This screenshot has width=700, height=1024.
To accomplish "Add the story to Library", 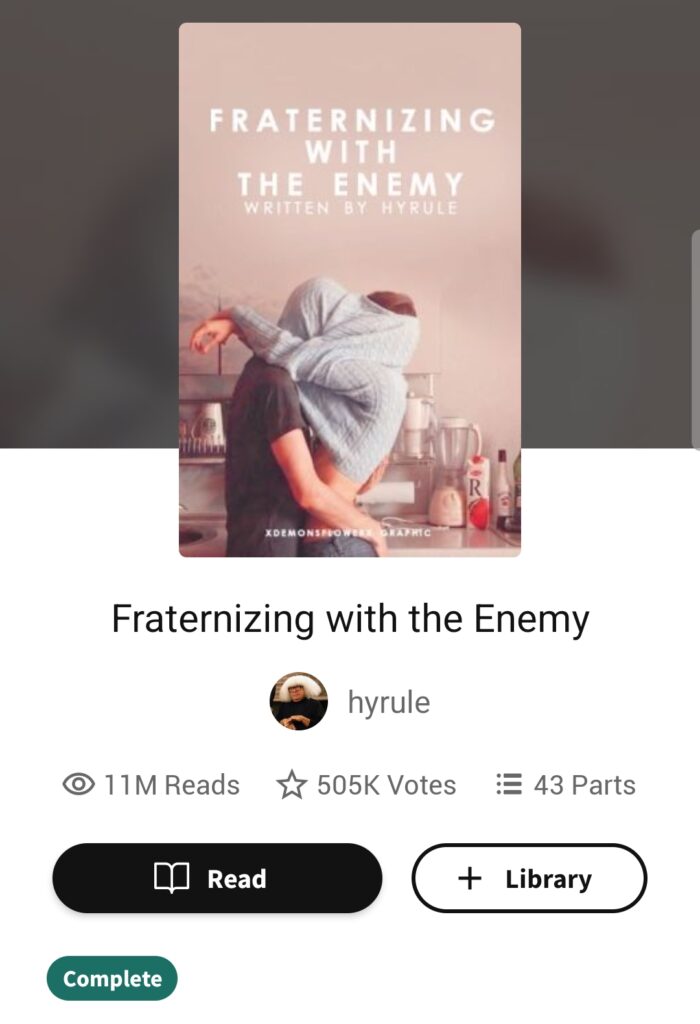I will tap(529, 878).
